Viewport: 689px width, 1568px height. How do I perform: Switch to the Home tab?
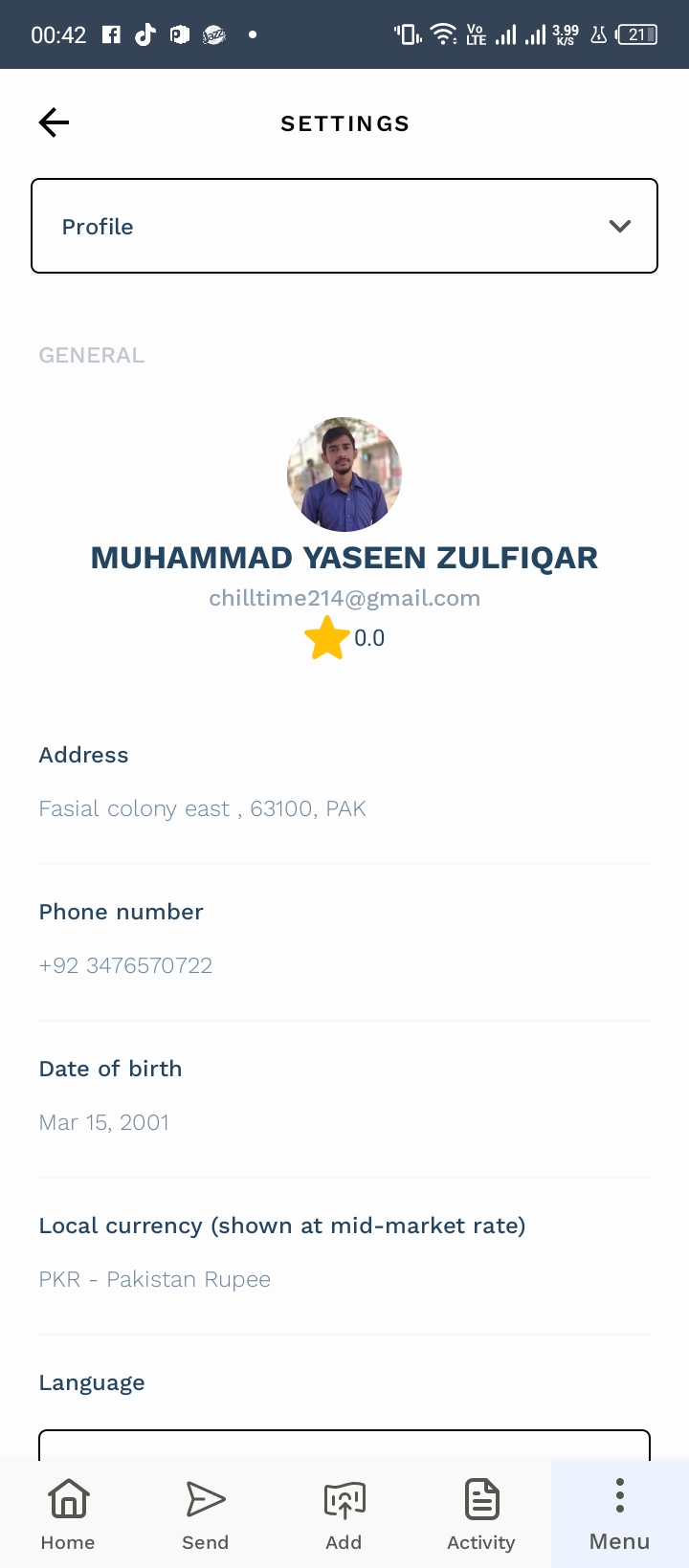pos(68,1513)
